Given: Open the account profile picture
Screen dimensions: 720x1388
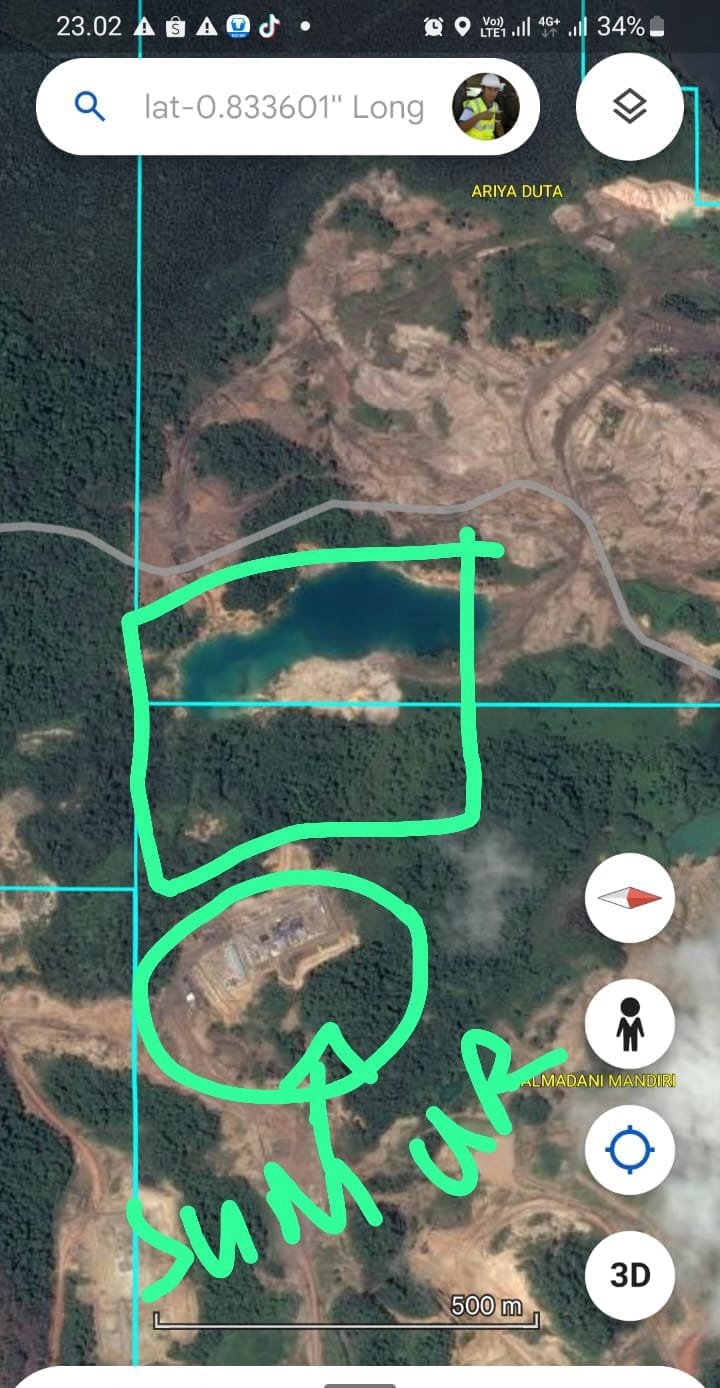Looking at the screenshot, I should point(486,107).
